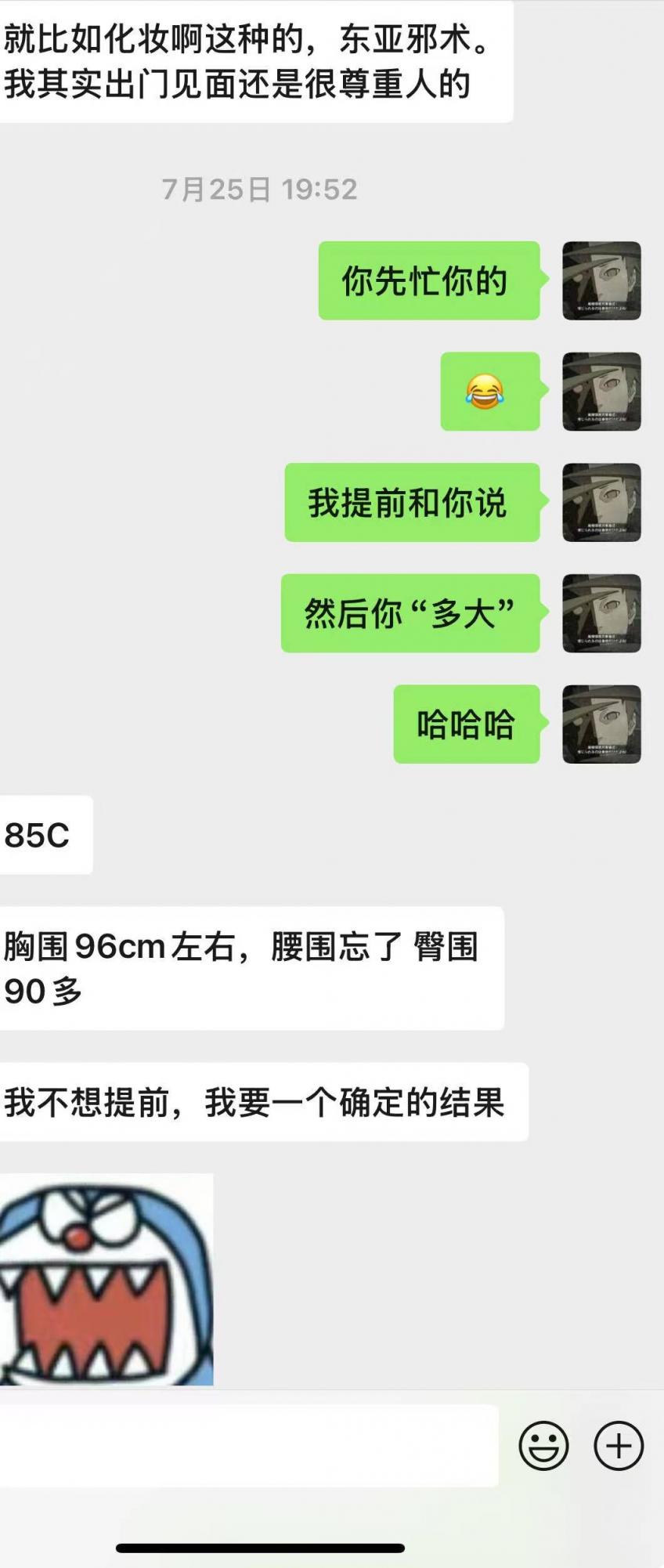
Task: Tap the message input field
Action: tap(249, 1446)
